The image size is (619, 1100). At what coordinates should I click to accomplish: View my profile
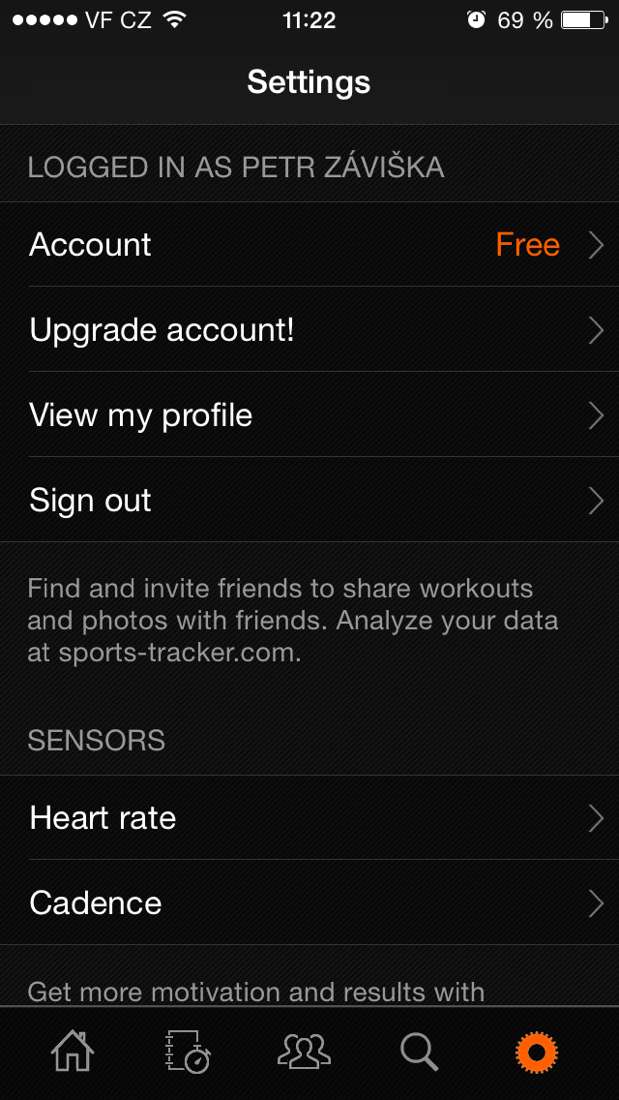coord(309,415)
